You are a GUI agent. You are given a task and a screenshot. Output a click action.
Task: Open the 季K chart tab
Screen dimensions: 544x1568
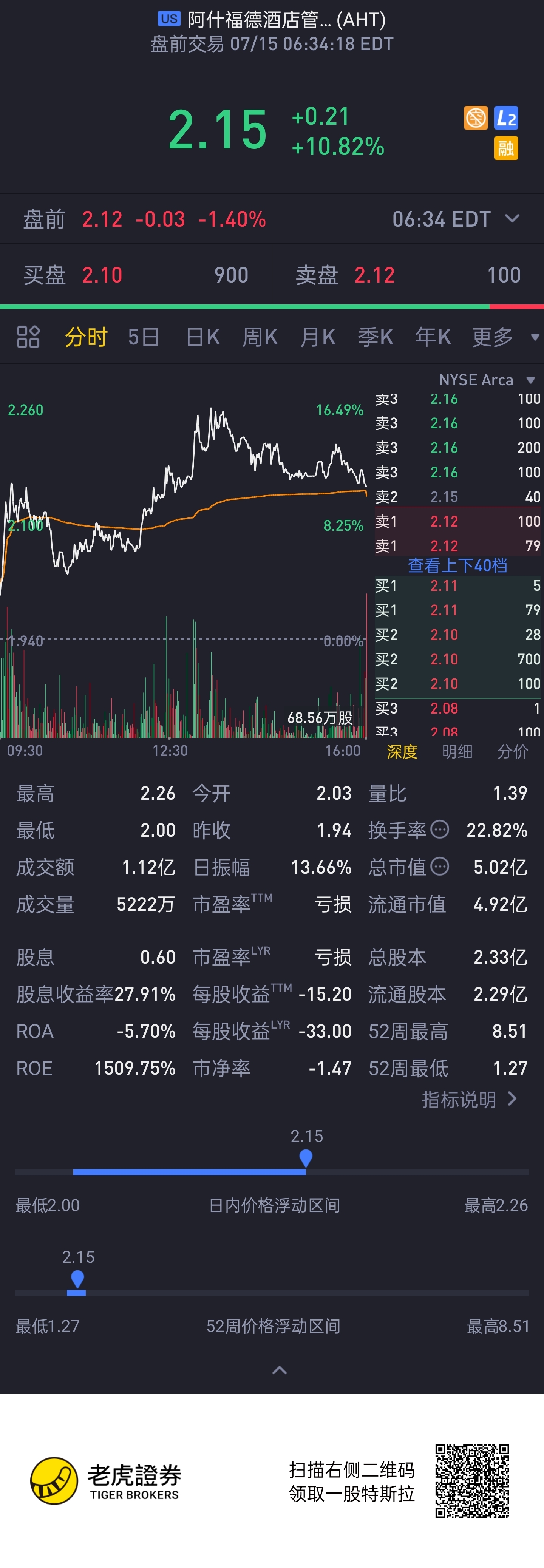point(376,337)
